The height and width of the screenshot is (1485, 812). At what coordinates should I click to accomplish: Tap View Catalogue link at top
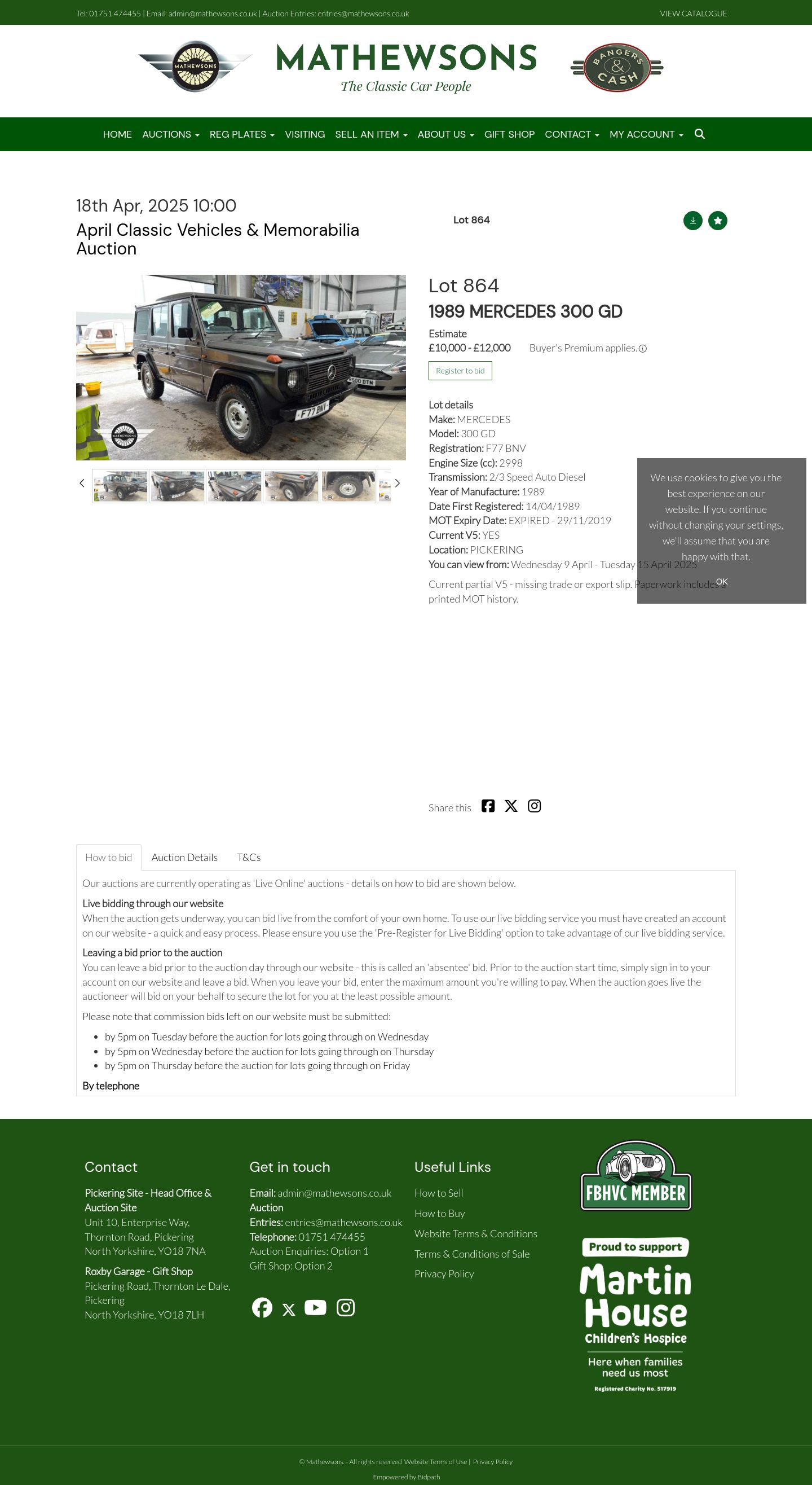coord(693,14)
